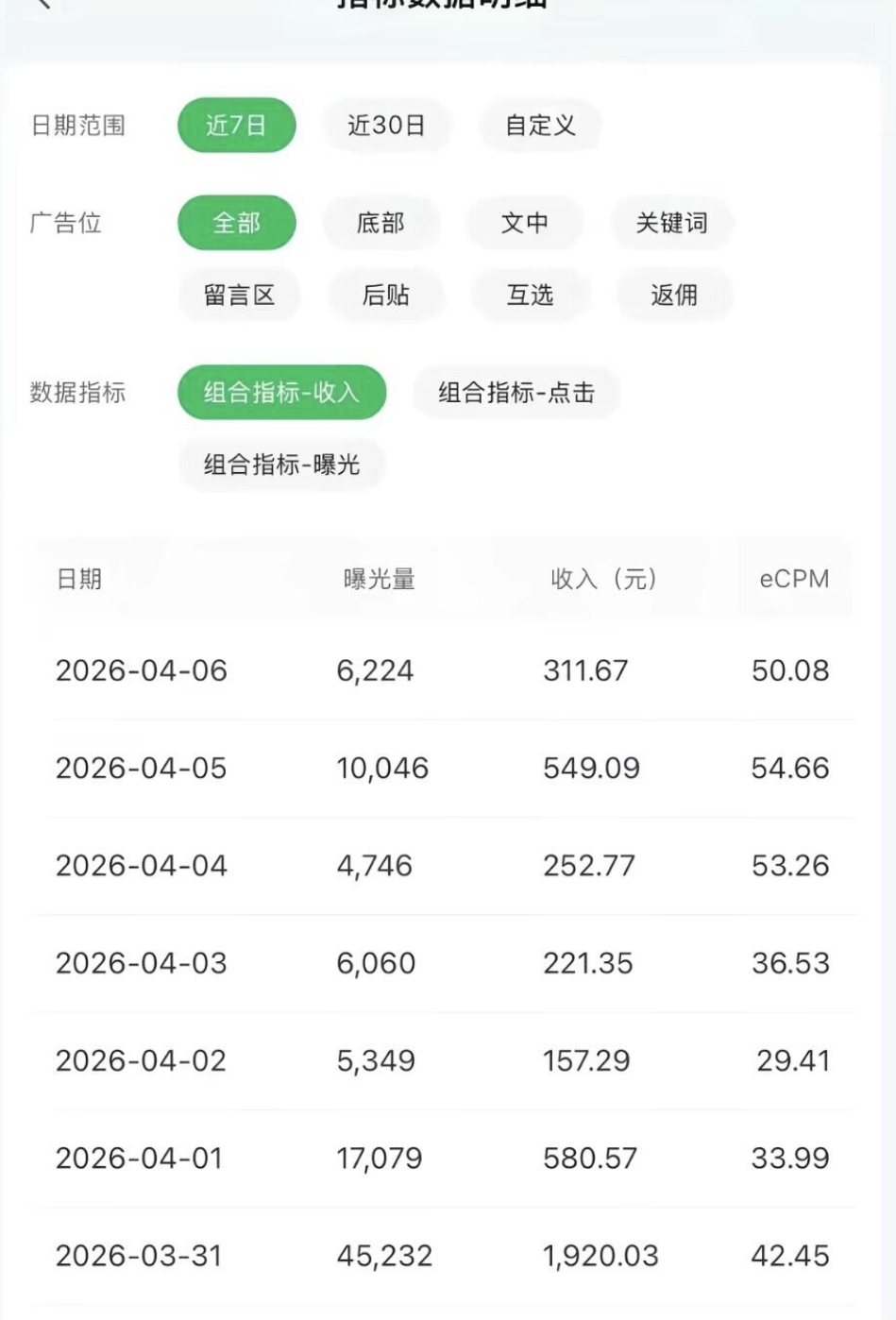This screenshot has height=1320, width=896.
Task: Filter by 返佣 ad placement
Action: click(x=674, y=296)
